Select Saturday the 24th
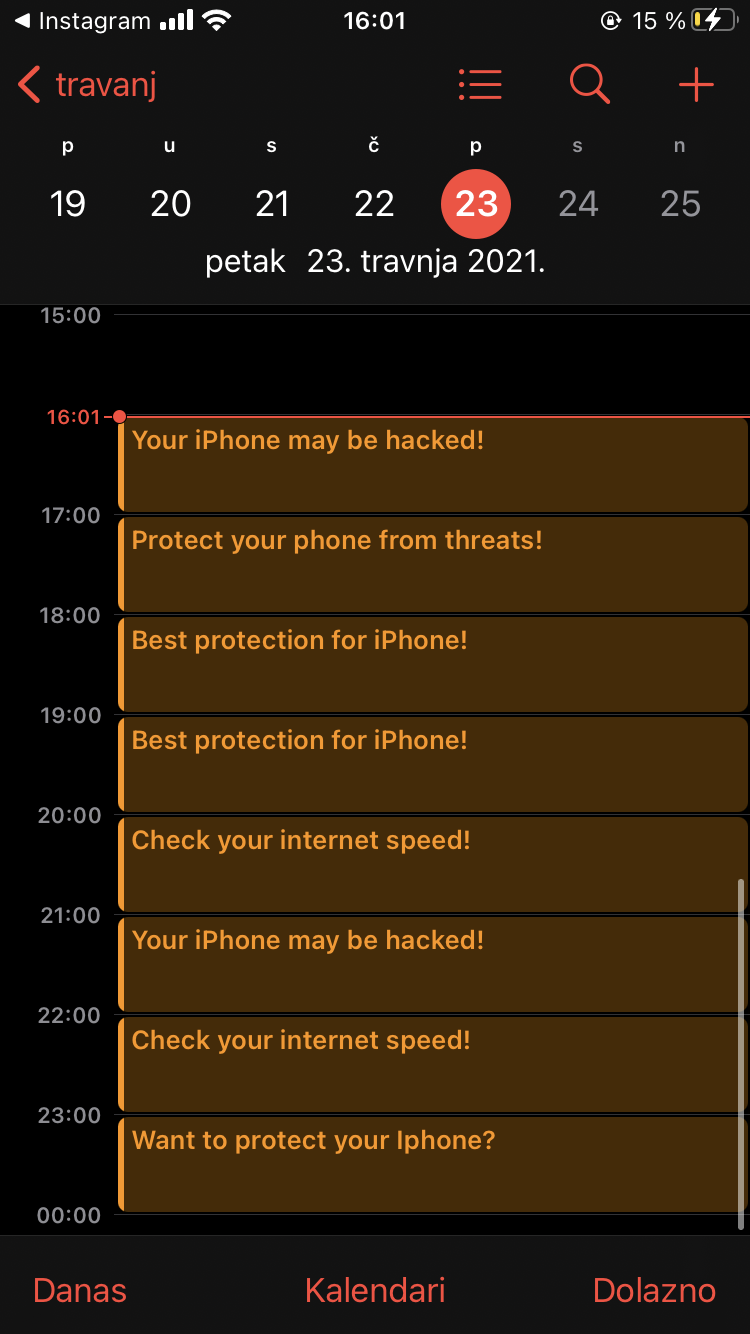The width and height of the screenshot is (750, 1334). 578,204
